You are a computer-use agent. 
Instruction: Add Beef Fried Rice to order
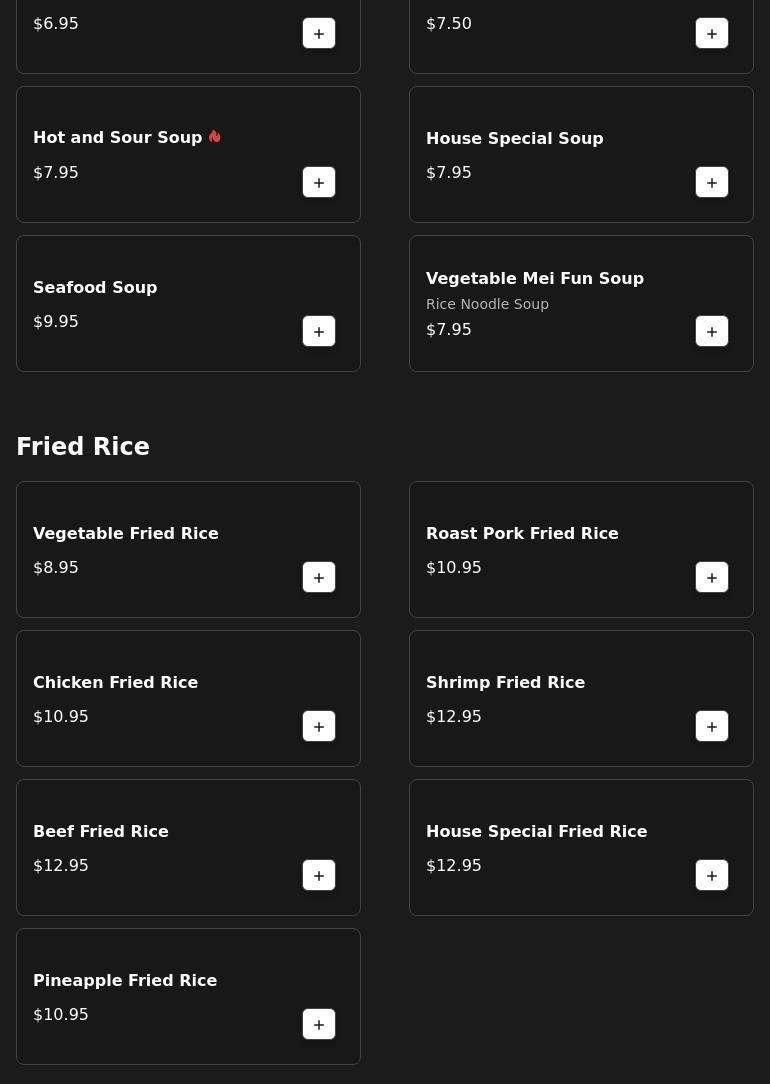coord(319,875)
